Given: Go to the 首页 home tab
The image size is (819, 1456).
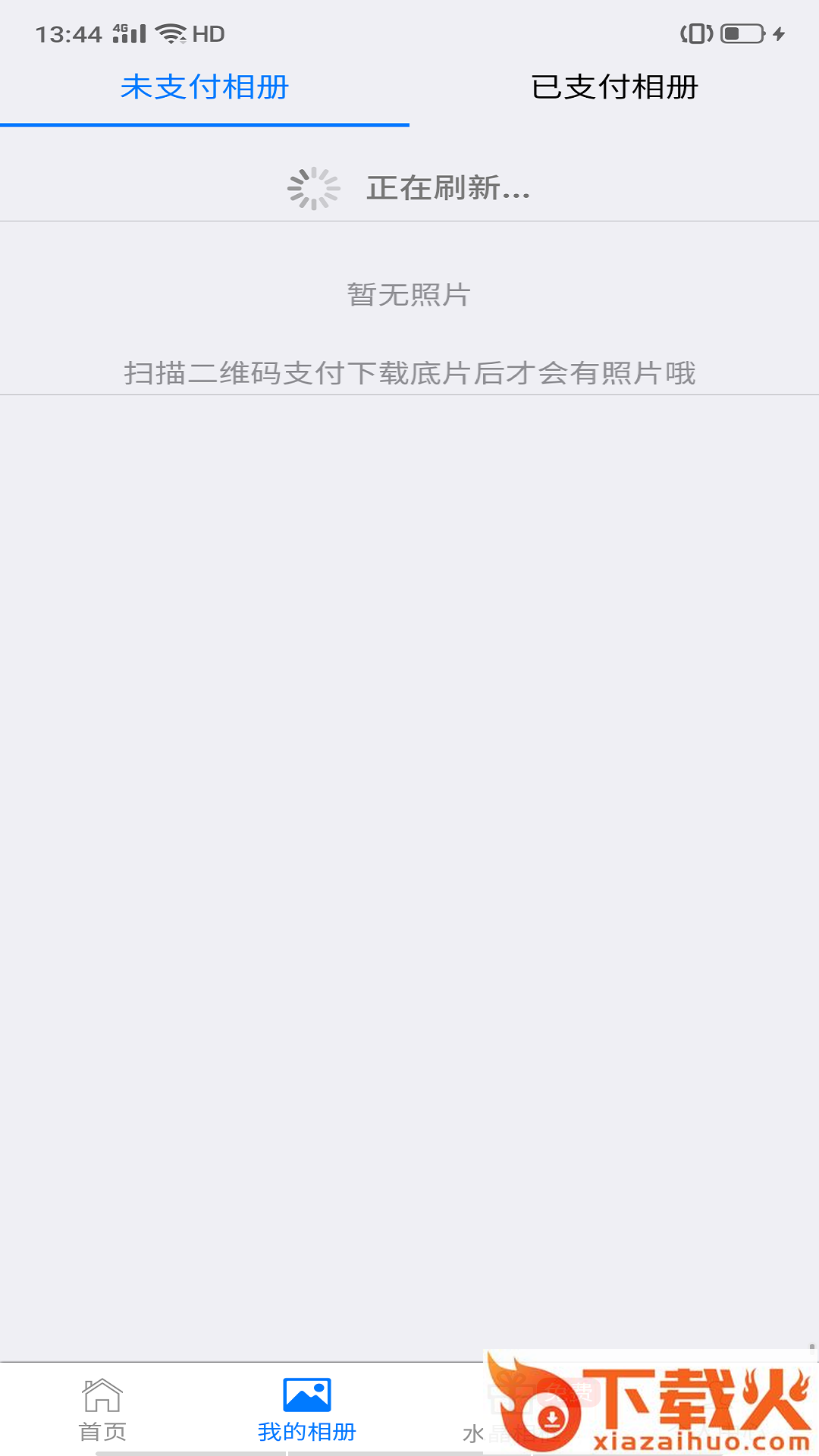Looking at the screenshot, I should point(102,1410).
